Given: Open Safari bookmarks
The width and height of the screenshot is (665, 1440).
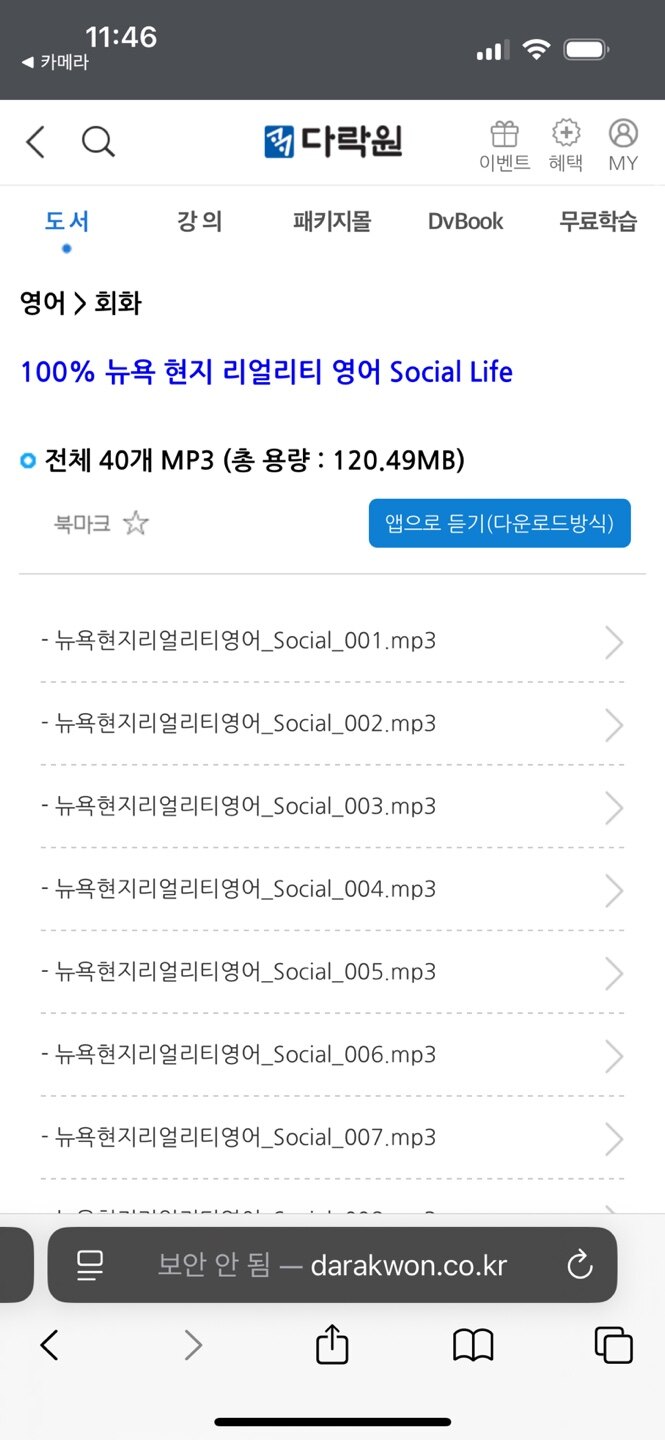Looking at the screenshot, I should [x=473, y=1346].
